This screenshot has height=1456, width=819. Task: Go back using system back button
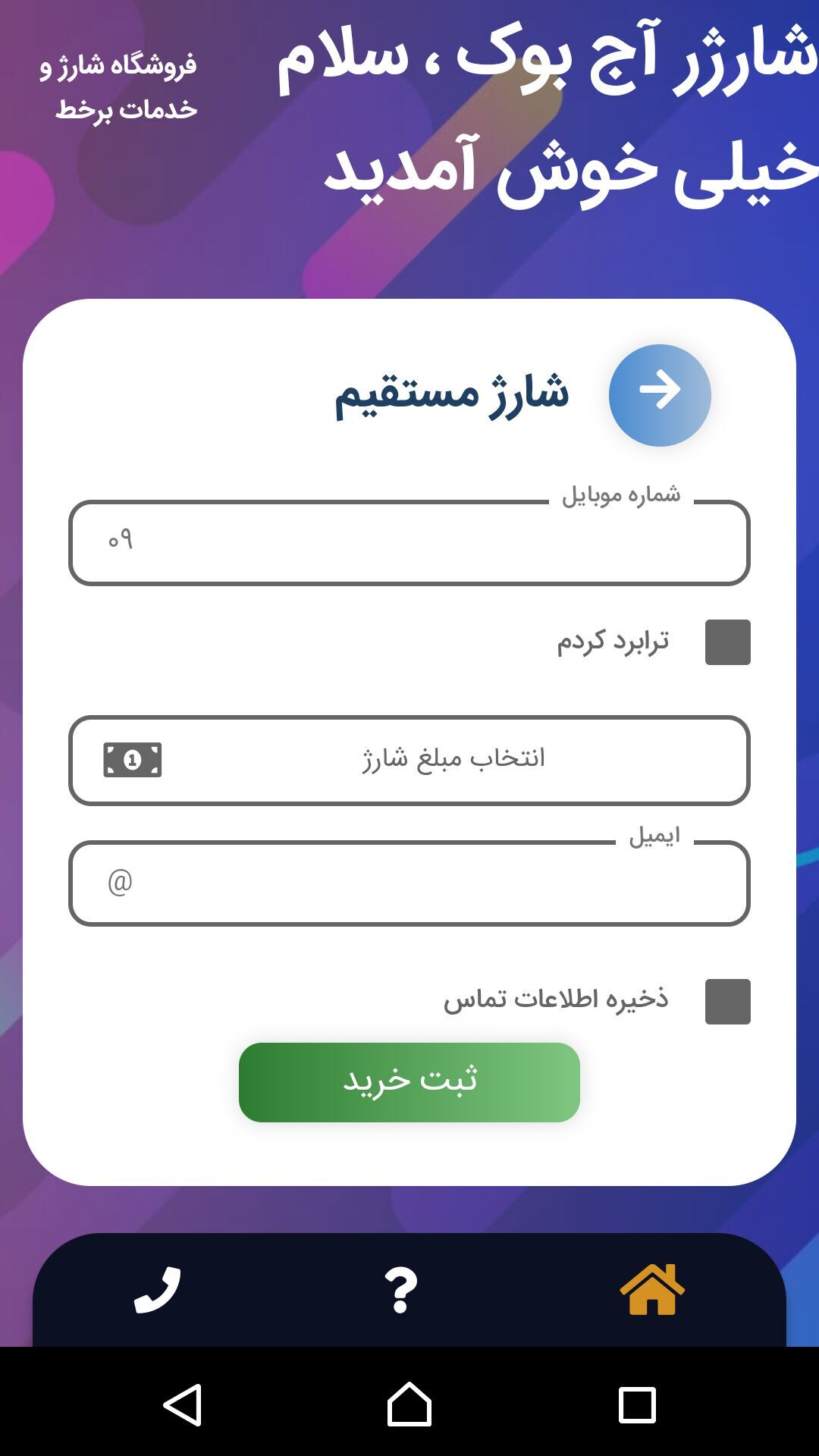click(182, 1404)
